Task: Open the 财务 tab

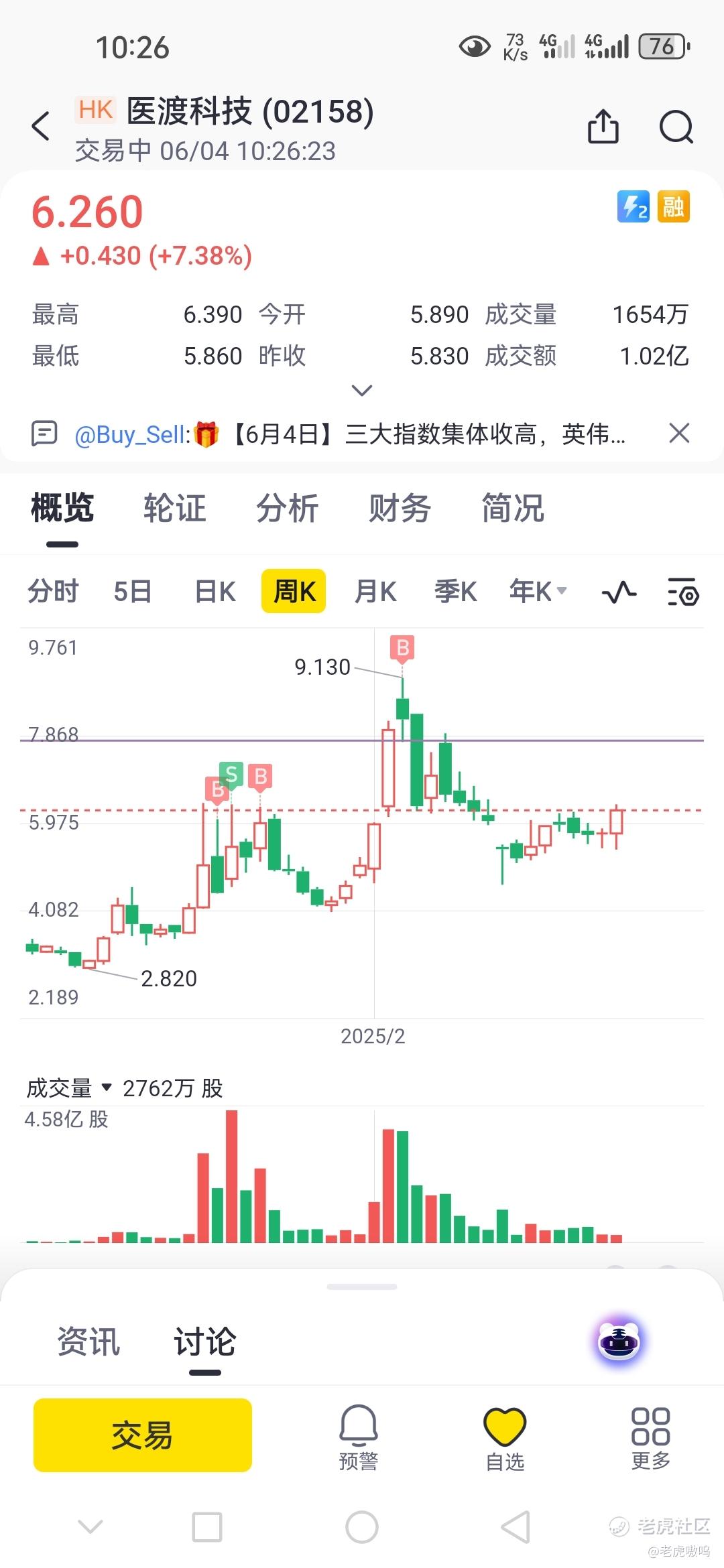Action: pyautogui.click(x=400, y=508)
